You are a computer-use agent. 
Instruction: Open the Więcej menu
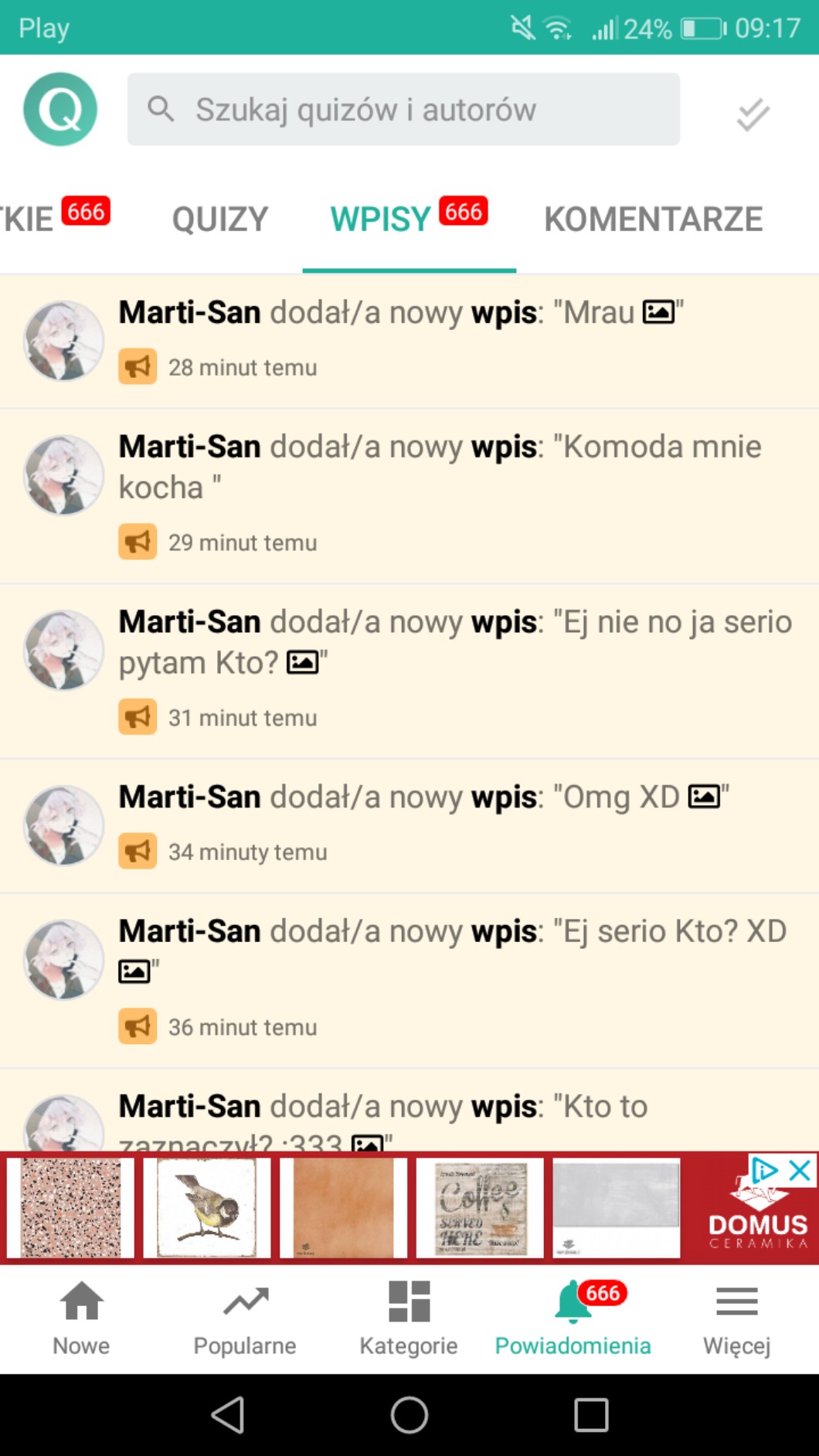pos(736,1318)
